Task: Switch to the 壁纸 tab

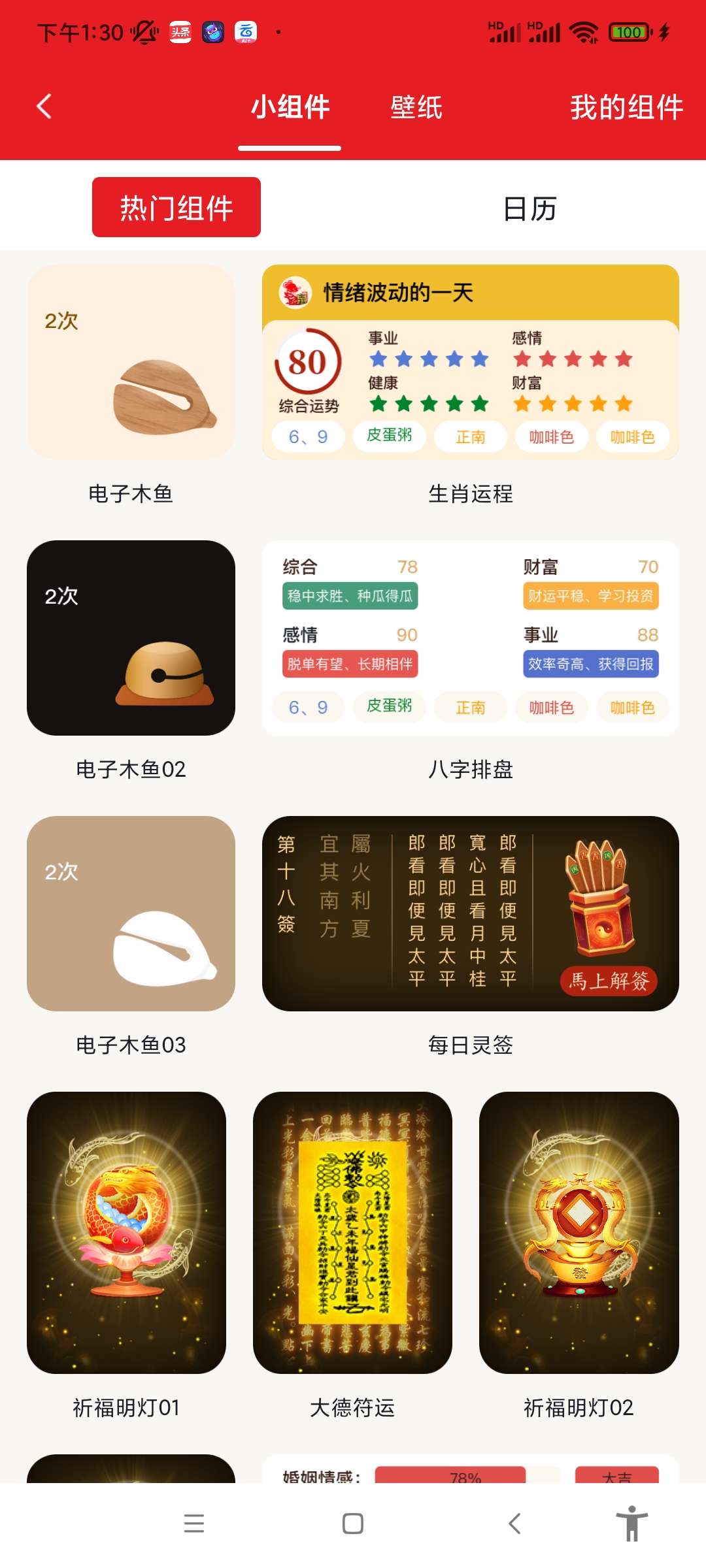Action: [416, 108]
